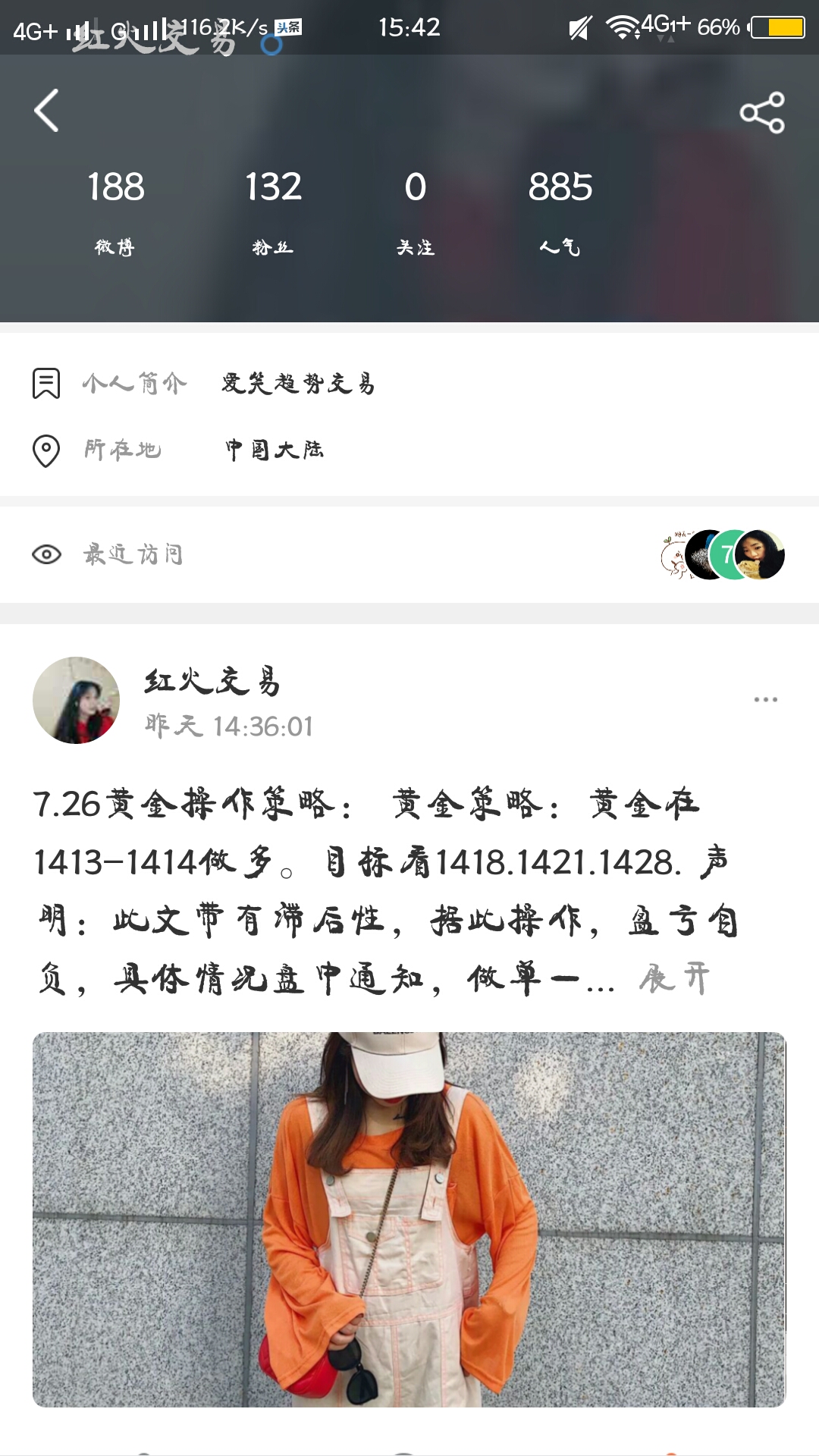819x1456 pixels.
Task: Open the three-dot menu on 红火交易's post
Action: (766, 699)
